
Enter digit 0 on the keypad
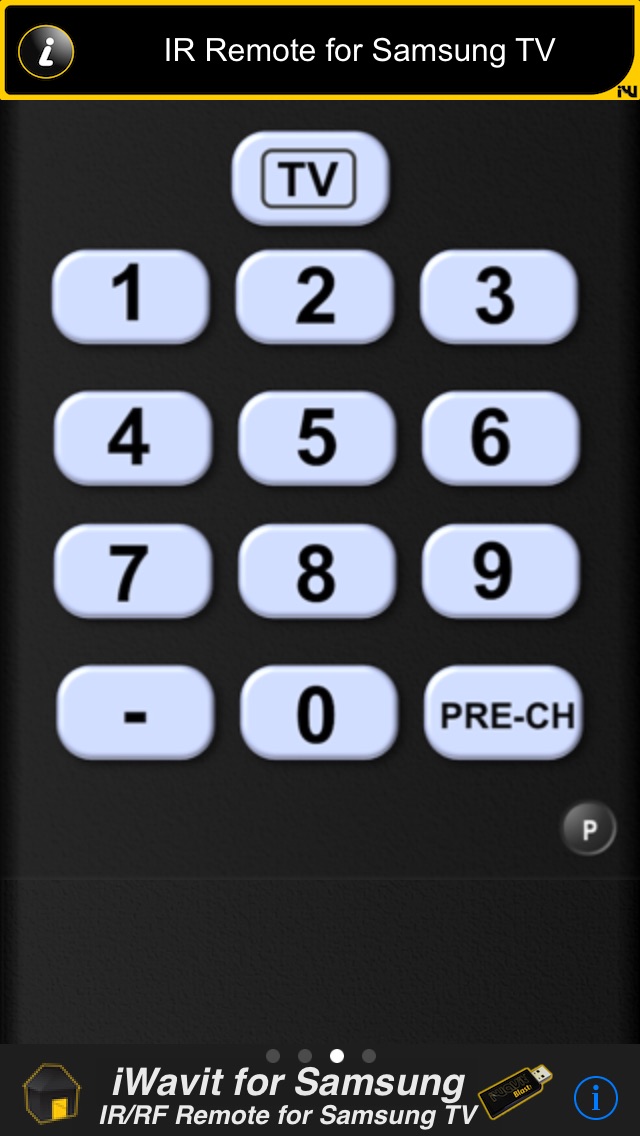click(x=317, y=712)
